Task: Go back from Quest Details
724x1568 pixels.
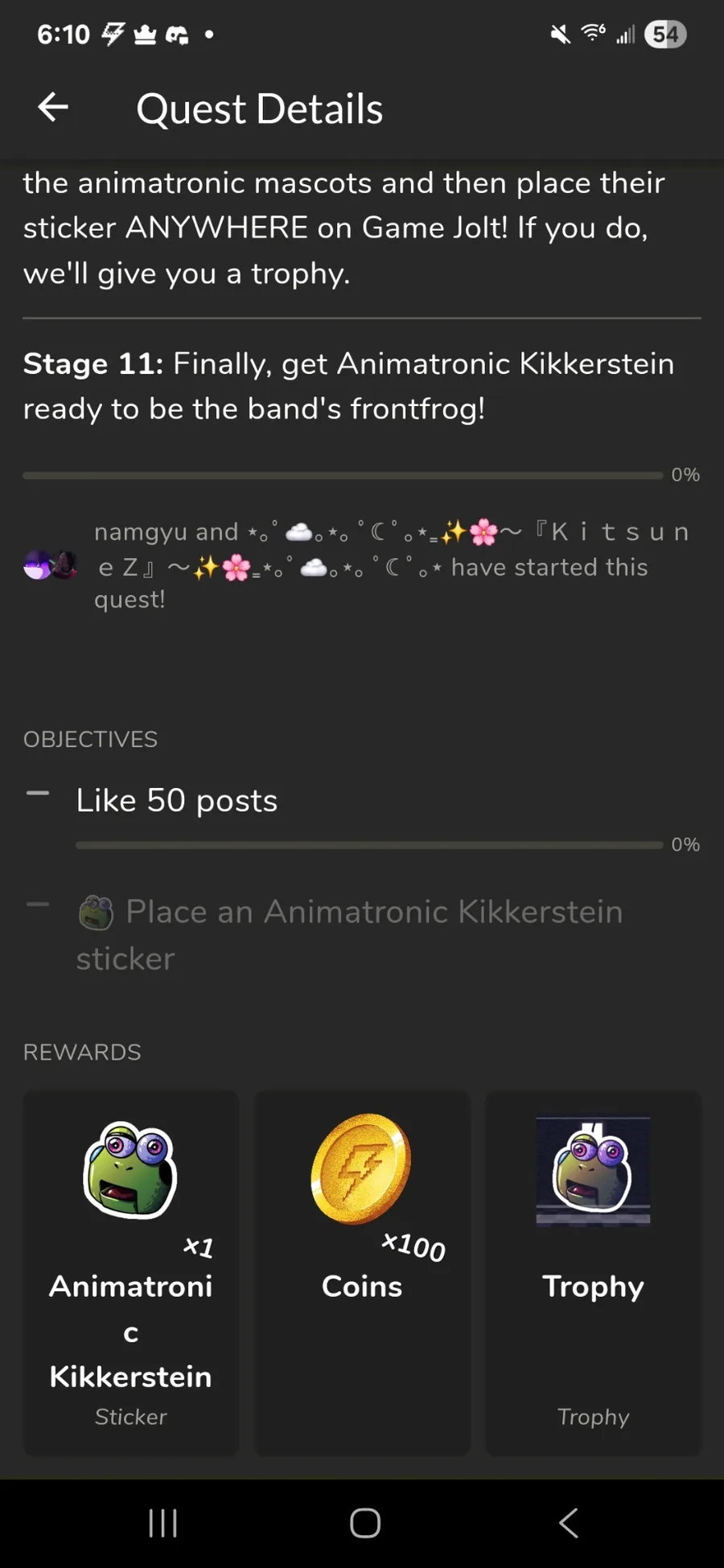Action: (53, 107)
